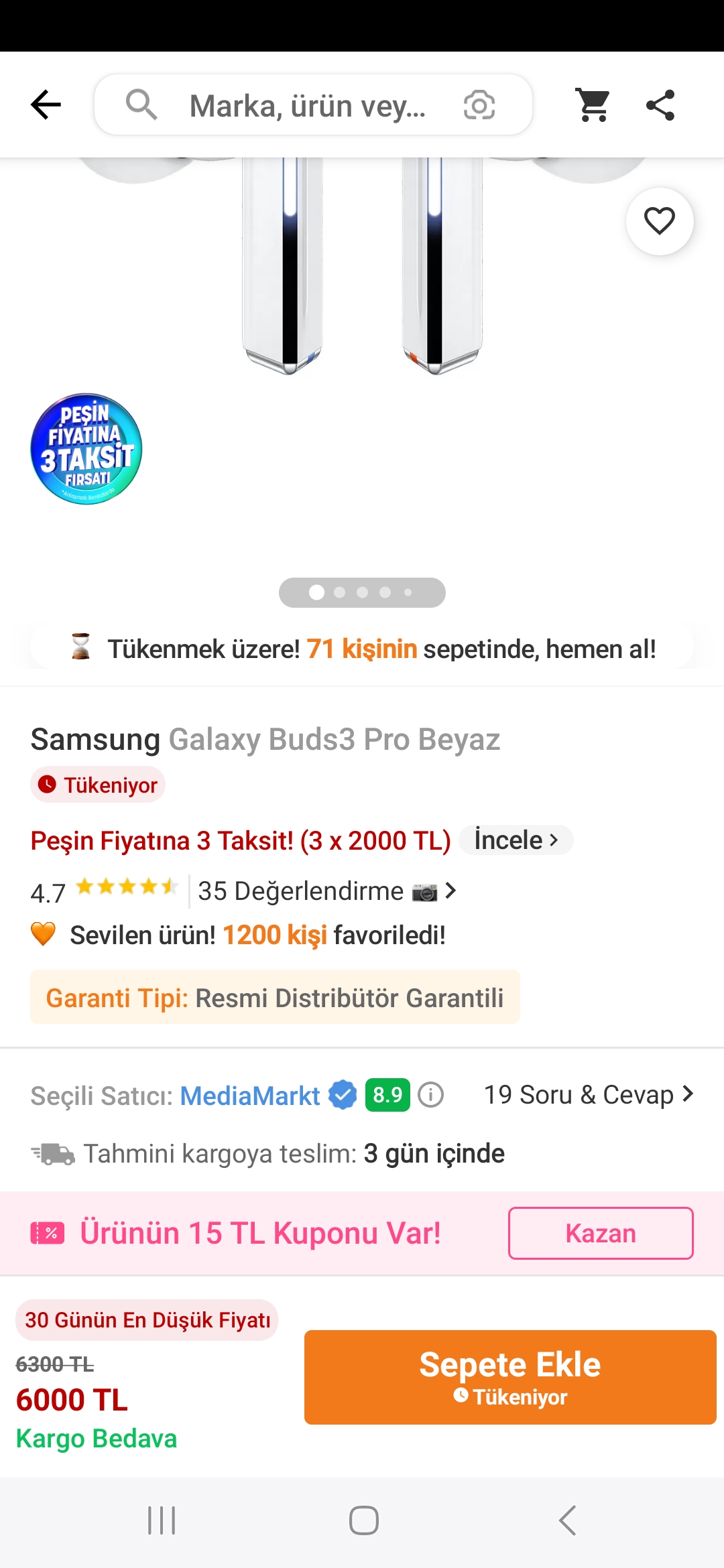Show seller score info
Screen dimensions: 724x1568
[431, 1095]
